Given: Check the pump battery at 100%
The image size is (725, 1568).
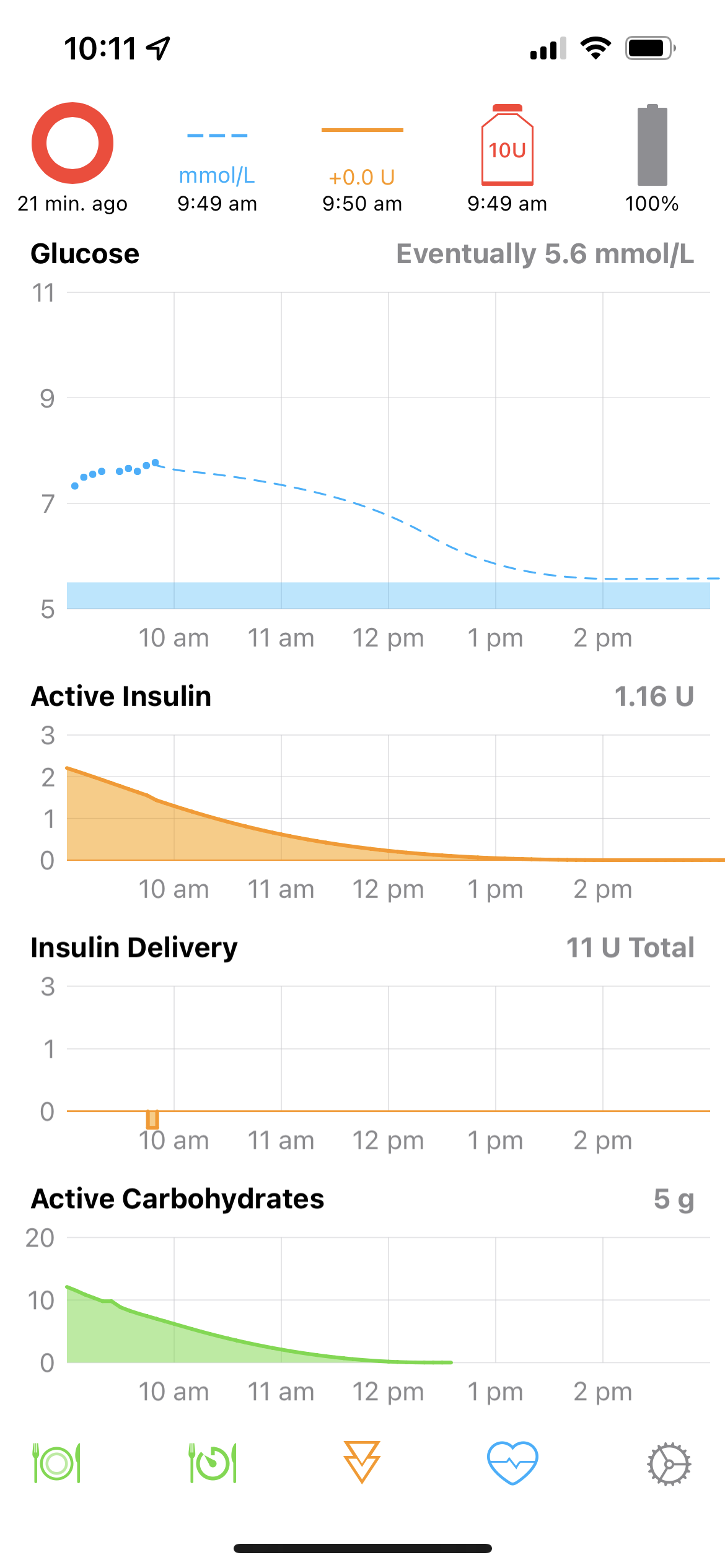Looking at the screenshot, I should [x=651, y=149].
